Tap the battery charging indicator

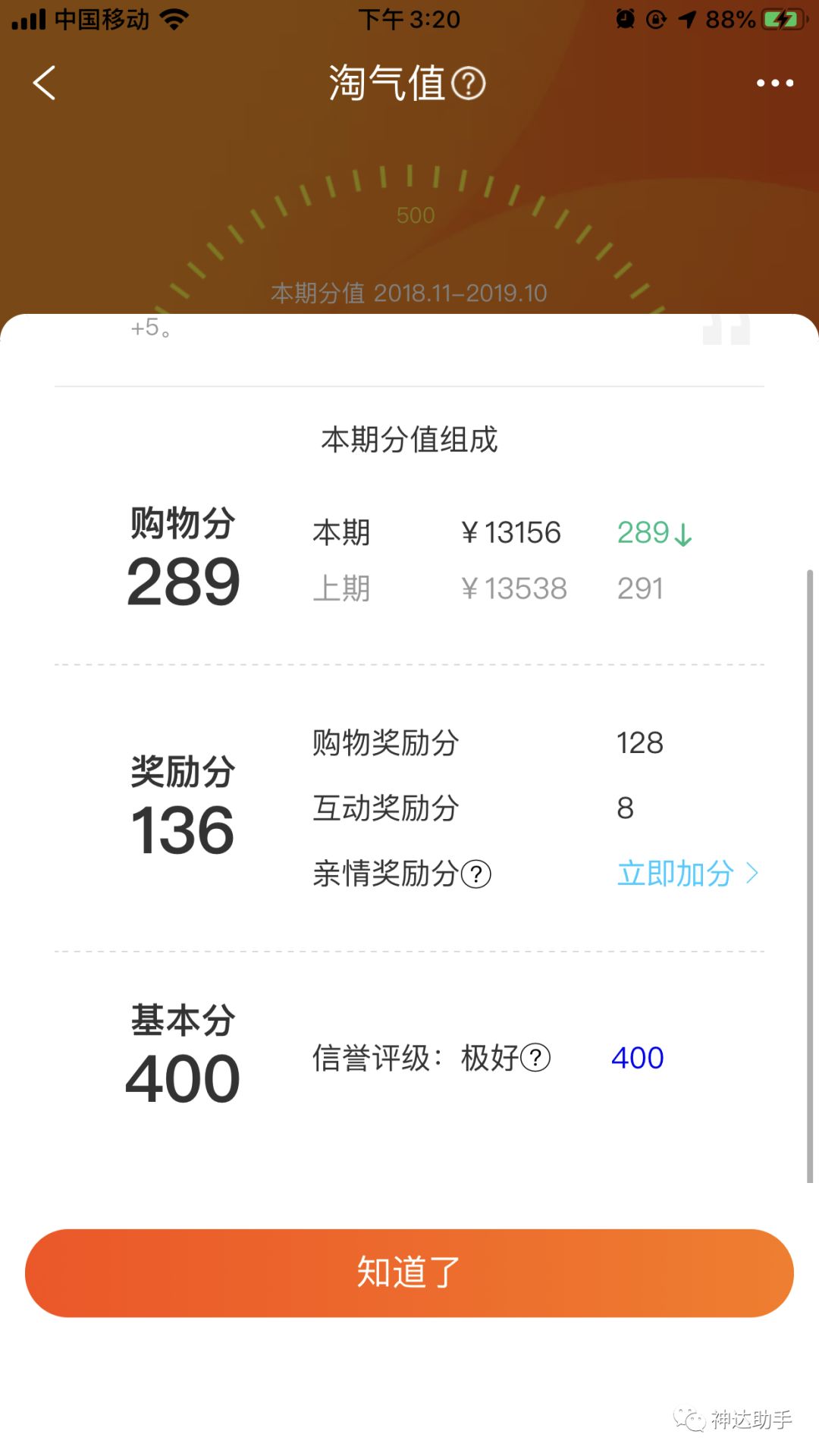click(x=784, y=19)
